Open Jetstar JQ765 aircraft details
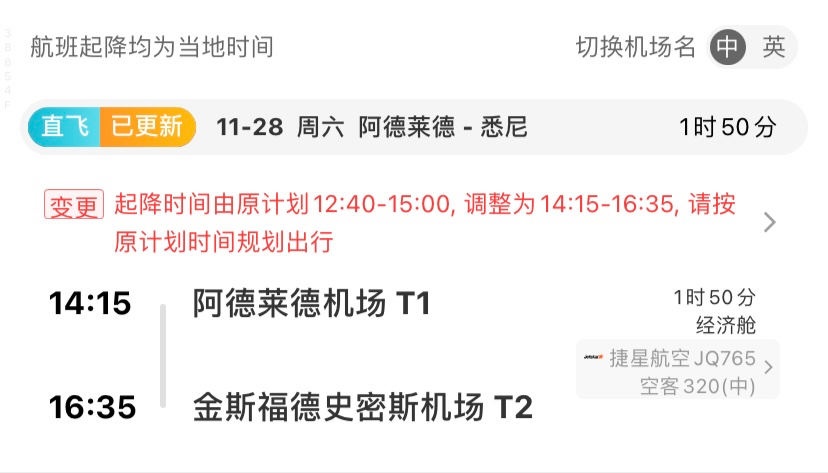This screenshot has height=473, width=828. (677, 370)
